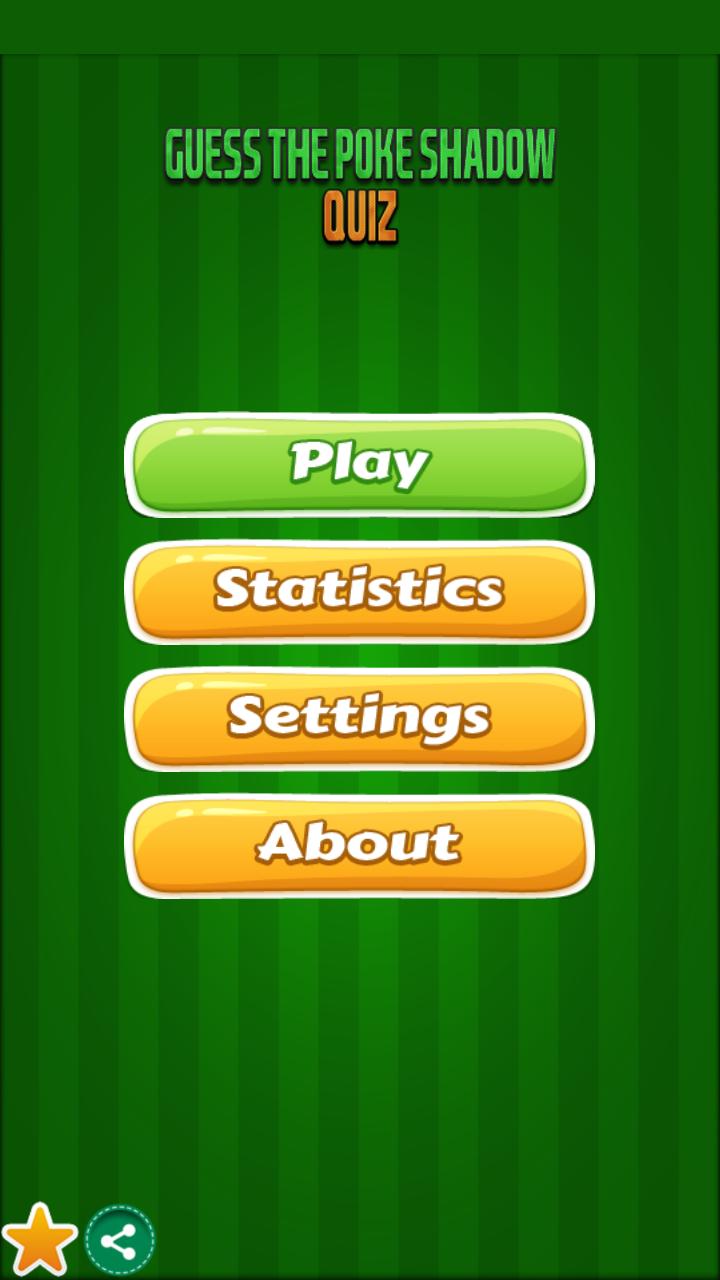Open the Settings menu
Viewport: 720px width, 1280px height.
[x=359, y=719]
